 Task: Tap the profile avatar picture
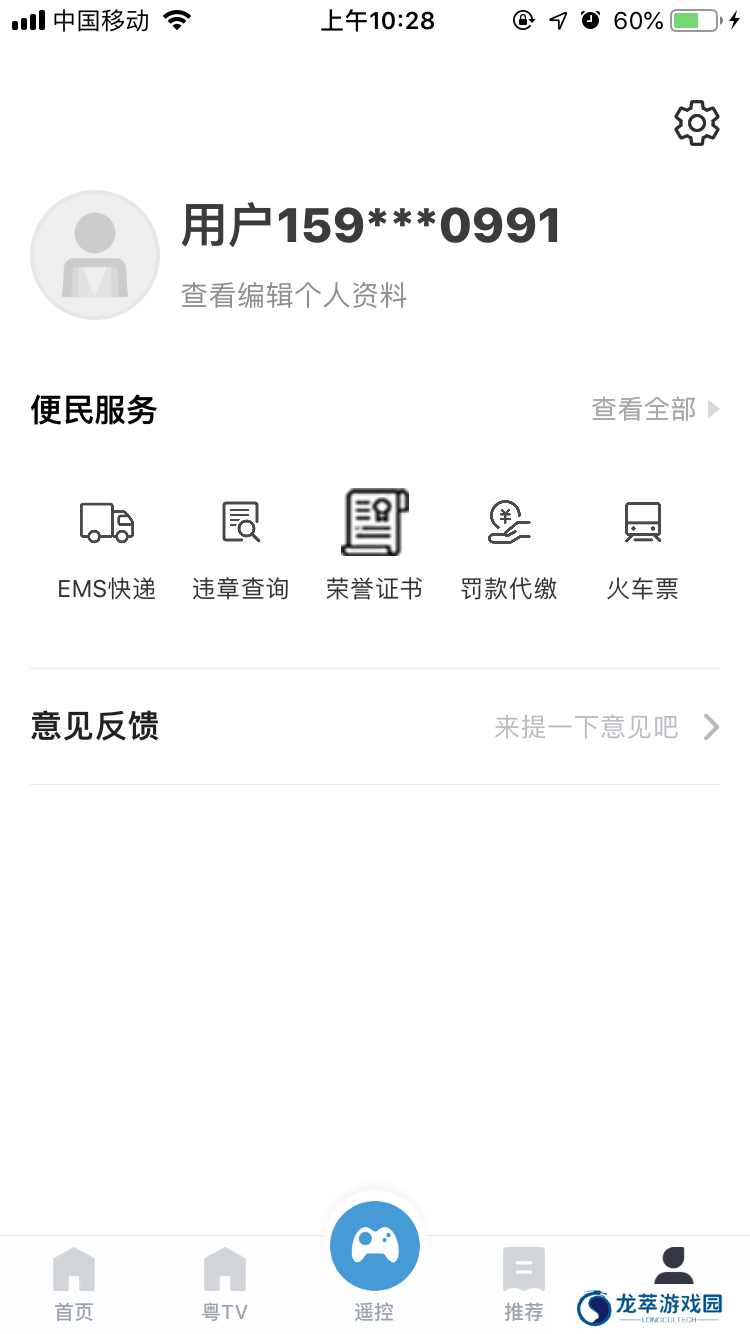[95, 255]
